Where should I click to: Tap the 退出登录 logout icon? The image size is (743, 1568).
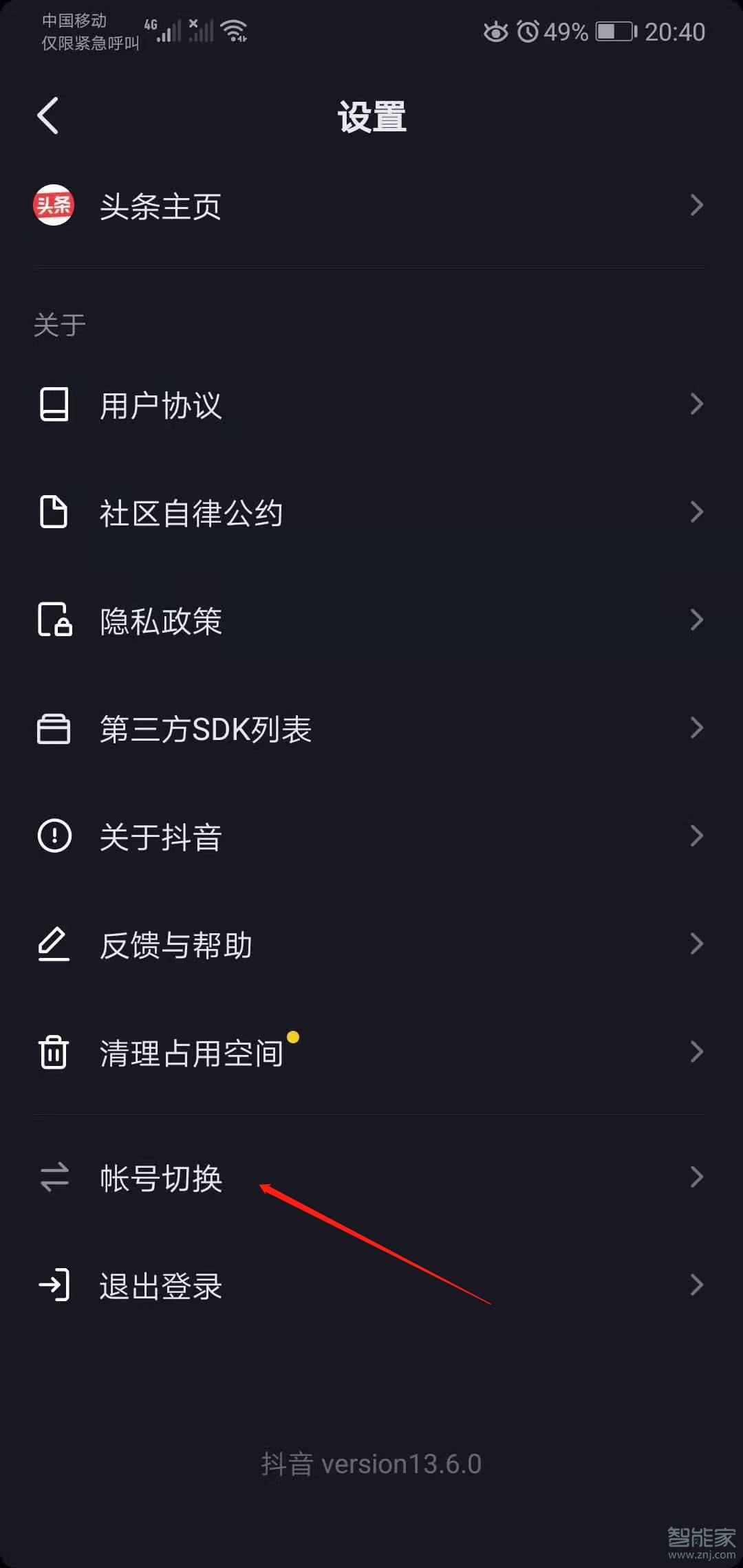[55, 1286]
